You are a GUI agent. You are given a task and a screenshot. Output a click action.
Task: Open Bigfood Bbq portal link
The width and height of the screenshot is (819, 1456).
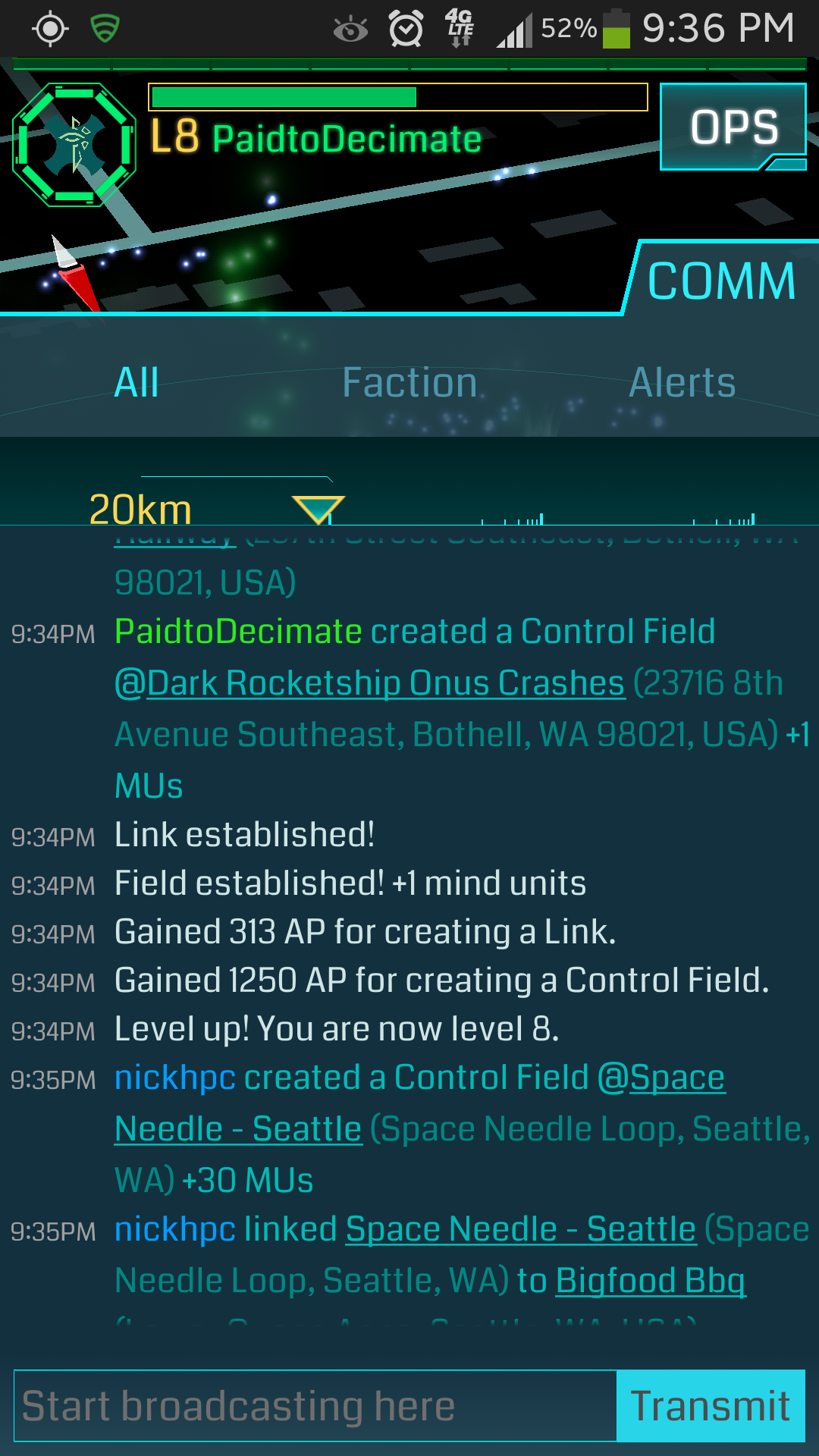[x=651, y=1281]
